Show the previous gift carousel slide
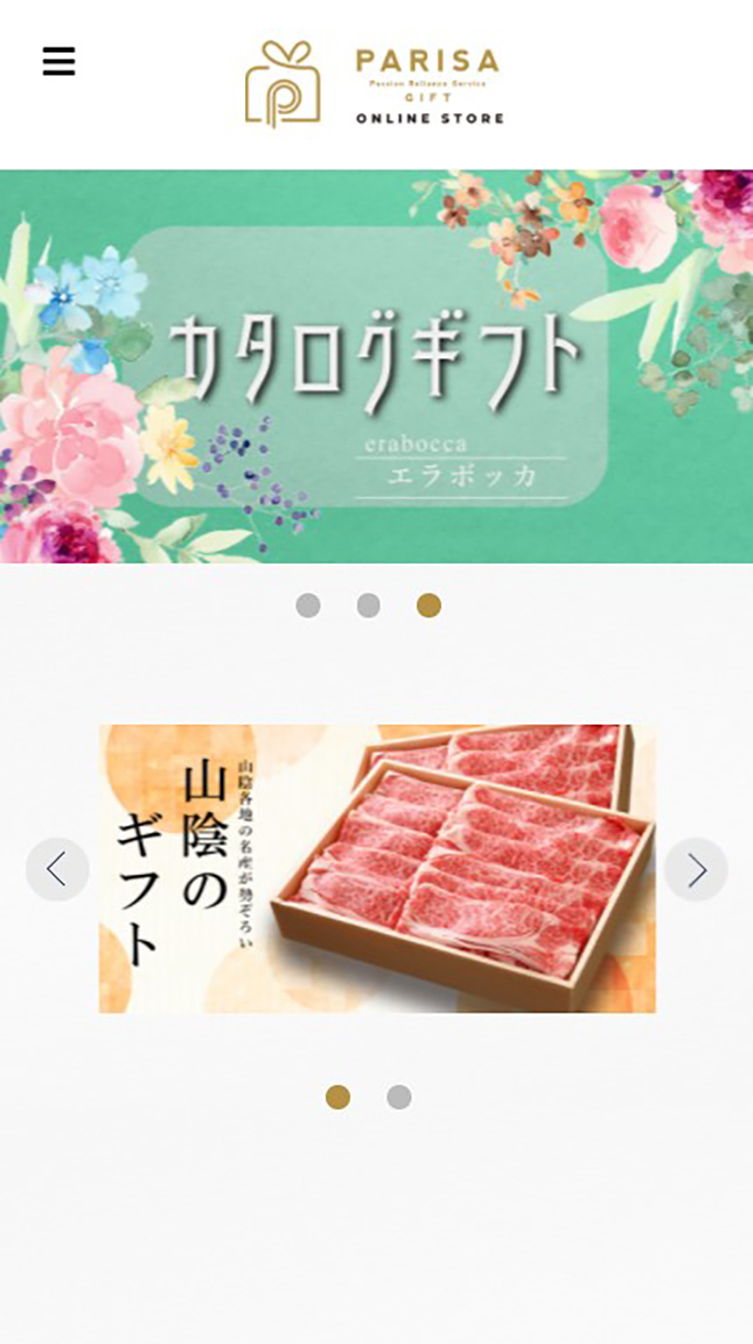 (x=57, y=869)
